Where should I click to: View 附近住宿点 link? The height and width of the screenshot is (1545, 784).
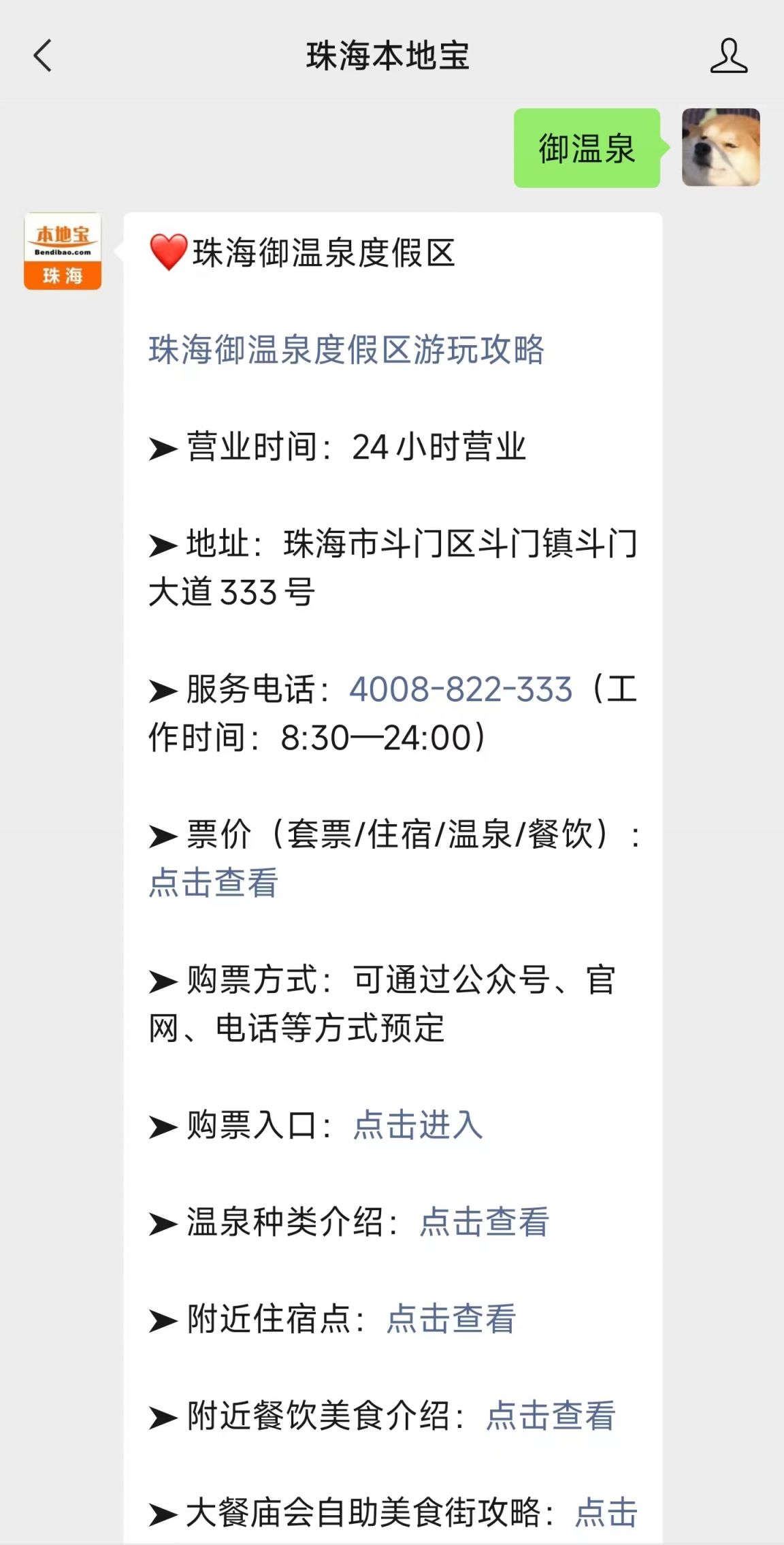coord(451,1318)
